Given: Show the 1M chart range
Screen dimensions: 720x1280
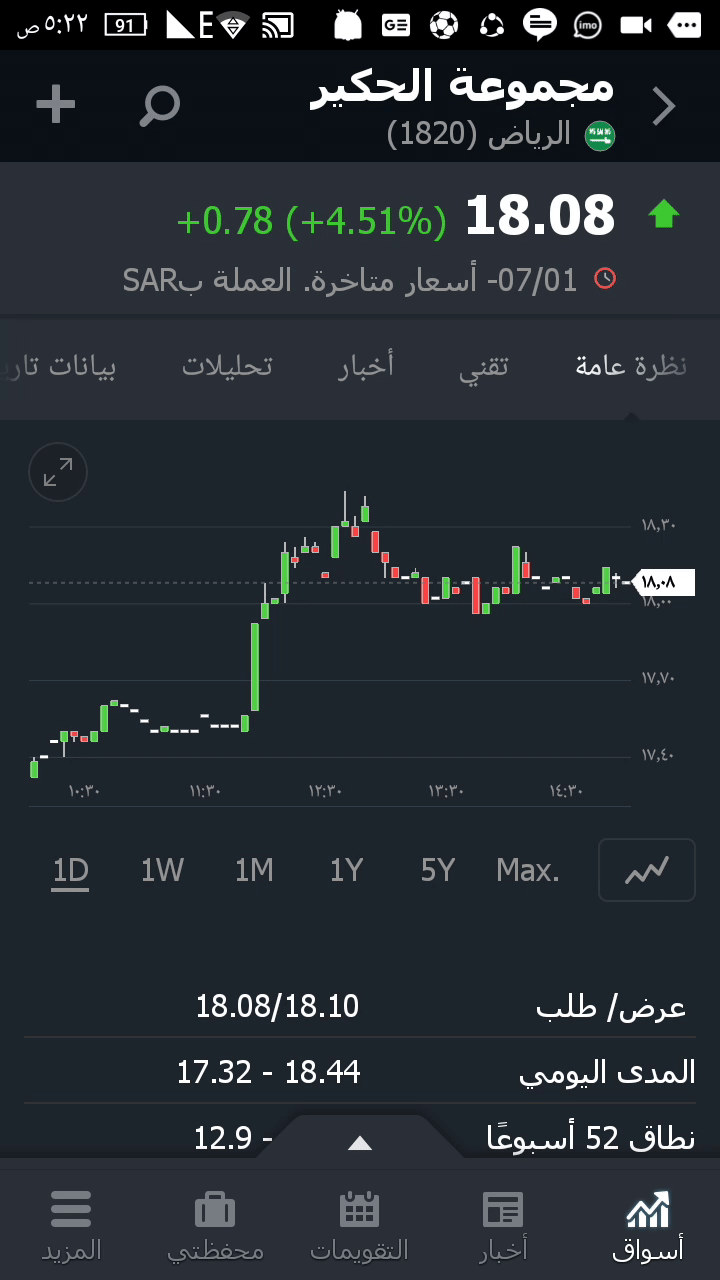Looking at the screenshot, I should [254, 871].
